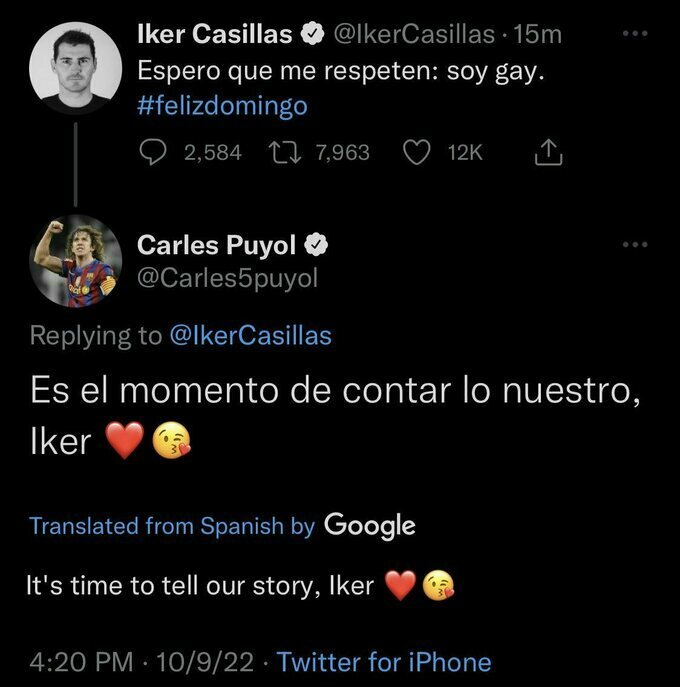Open Carles Puyol's profile from his avatar
This screenshot has width=680, height=687.
point(75,261)
